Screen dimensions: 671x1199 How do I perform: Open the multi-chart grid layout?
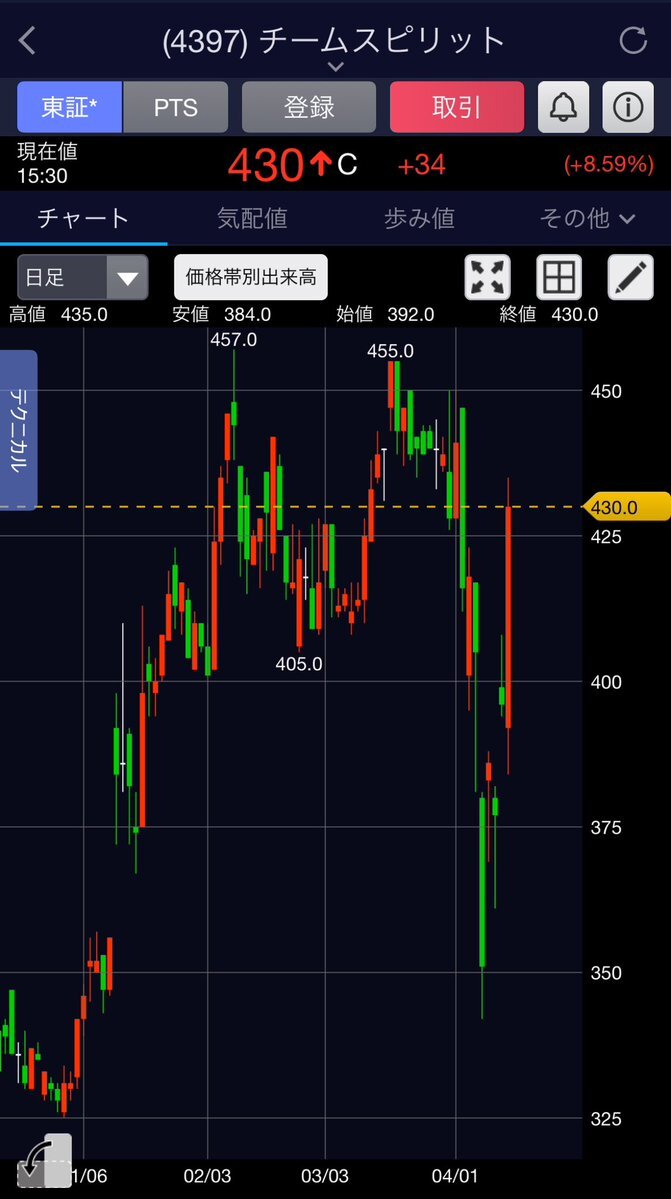click(558, 277)
